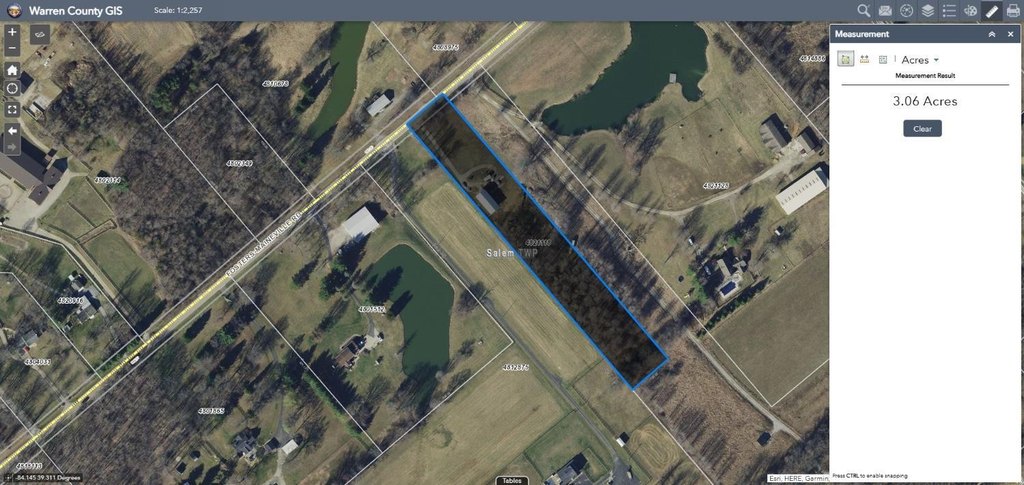
Task: Toggle the ruler measurement tool
Action: (x=991, y=11)
